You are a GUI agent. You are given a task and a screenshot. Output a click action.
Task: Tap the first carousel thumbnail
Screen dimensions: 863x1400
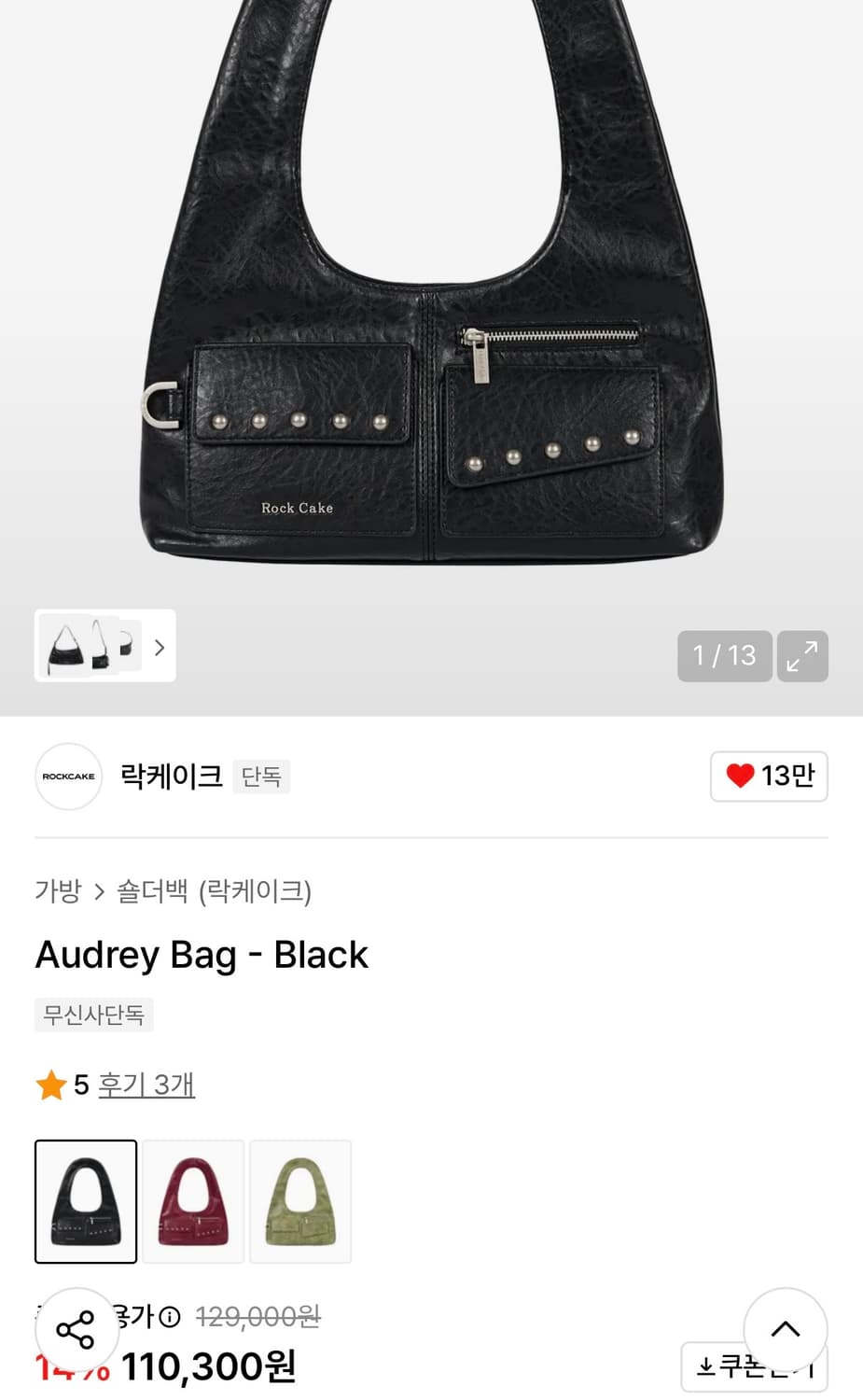[x=65, y=646]
